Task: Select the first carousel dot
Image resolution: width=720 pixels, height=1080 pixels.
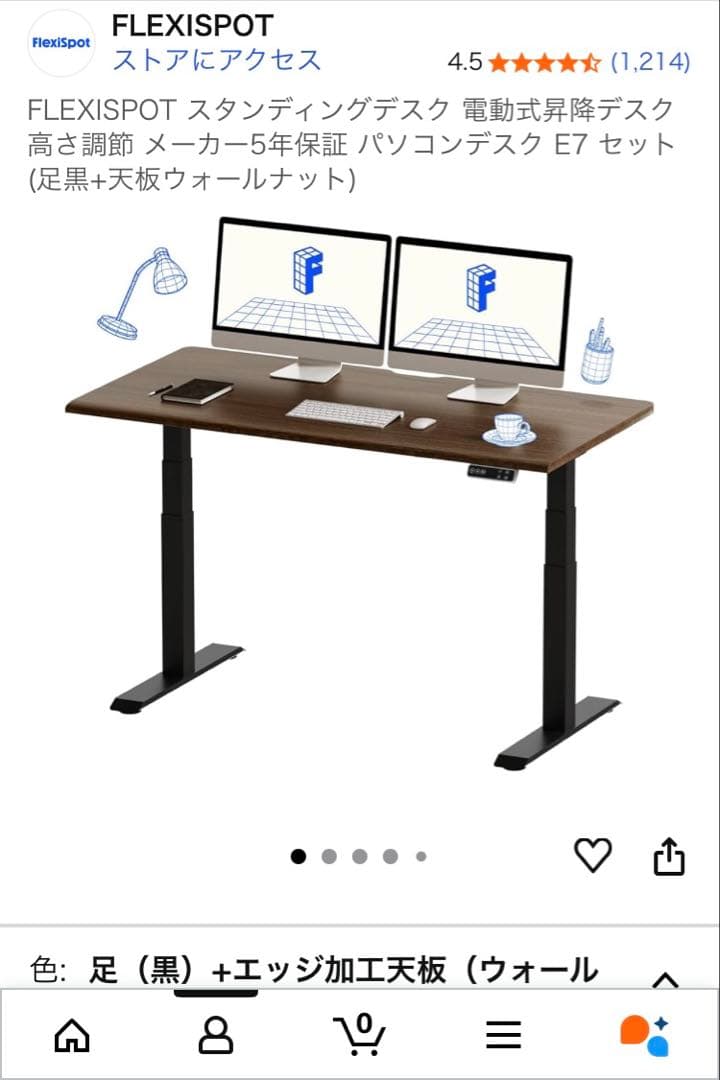Action: pos(300,854)
